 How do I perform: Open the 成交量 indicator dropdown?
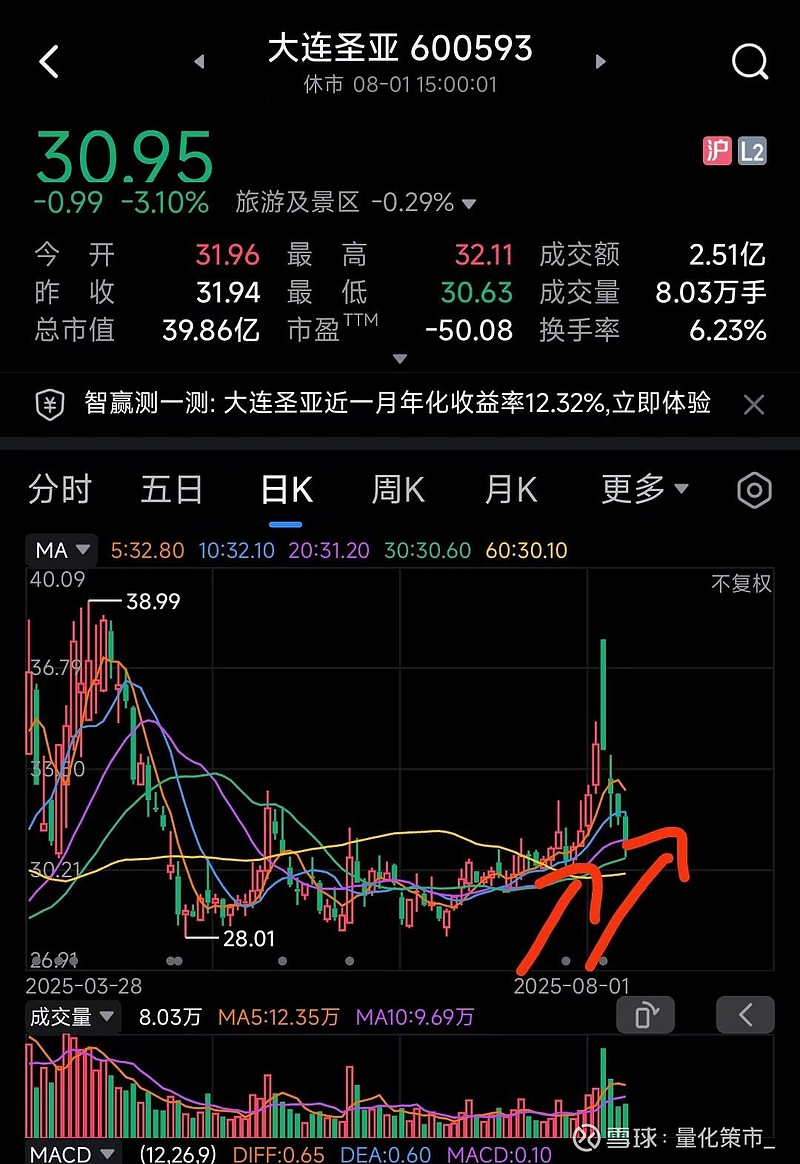(72, 1017)
